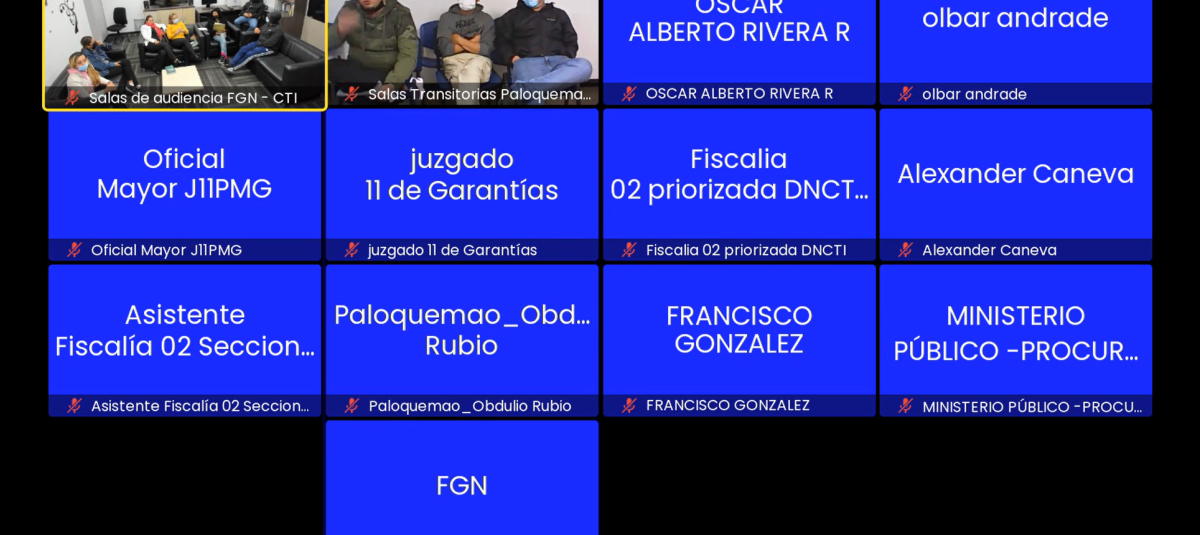Tap Asistente Fiscalía 02 Seccional tile
This screenshot has width=1200, height=535.
point(185,335)
